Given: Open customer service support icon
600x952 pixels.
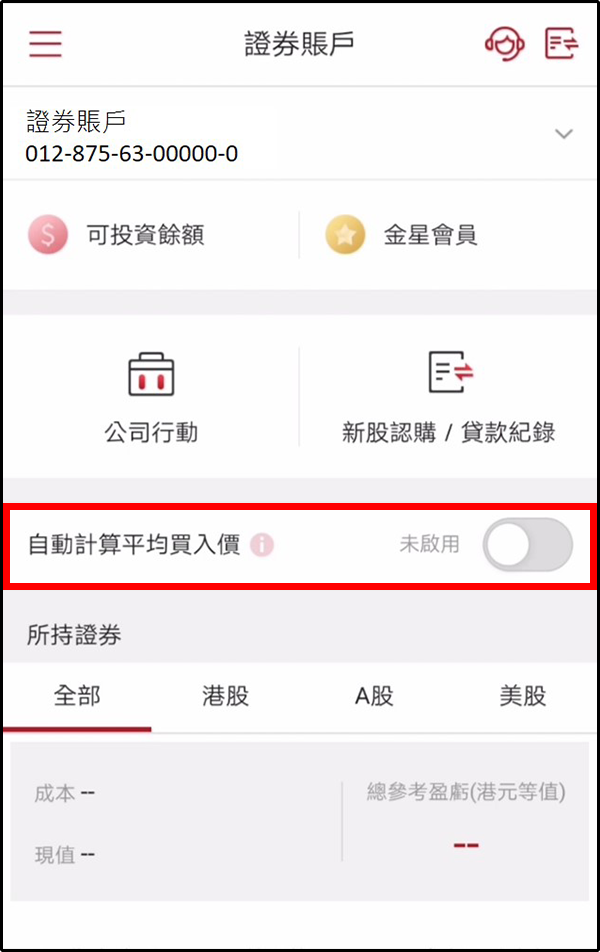Looking at the screenshot, I should 504,44.
